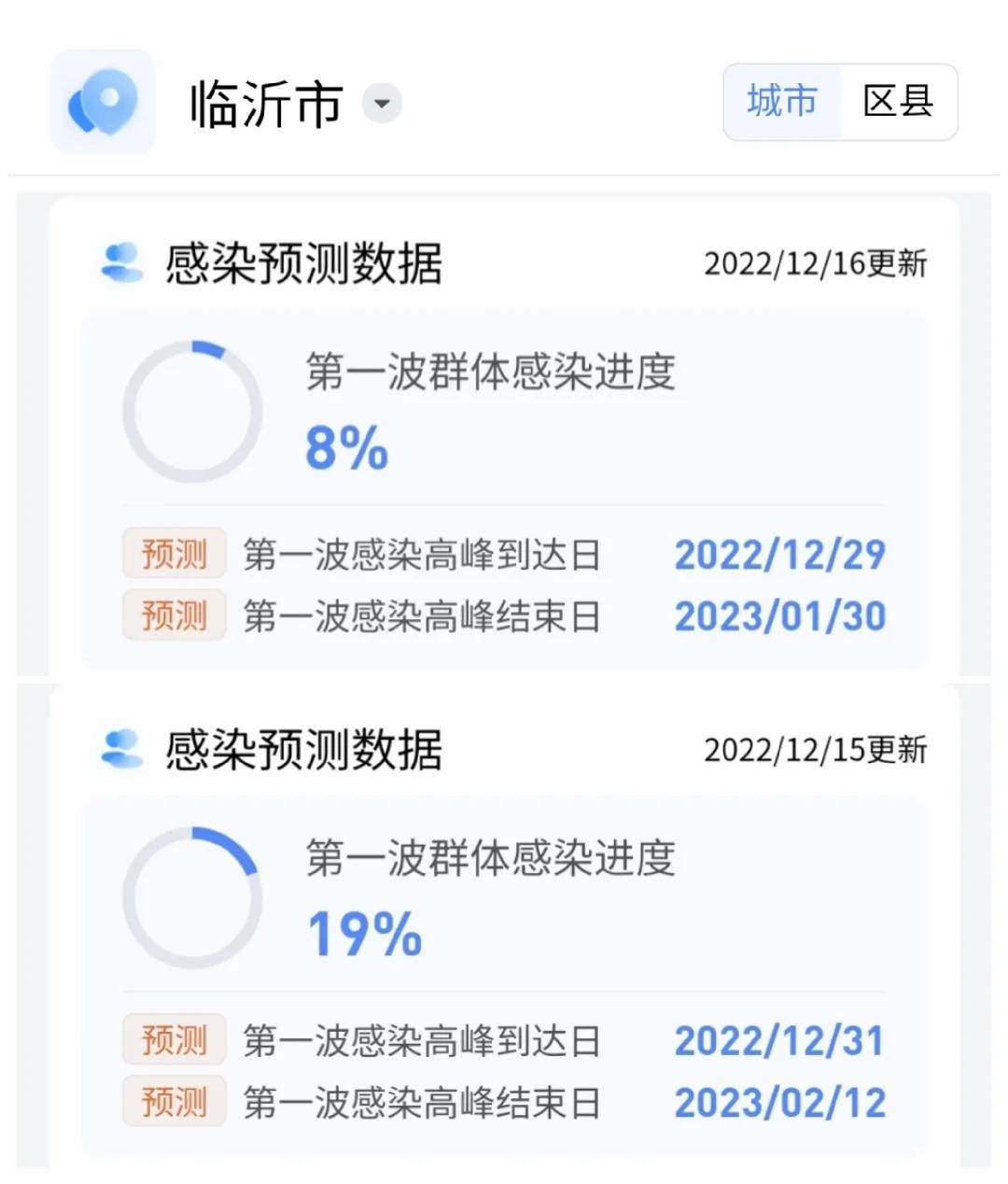This screenshot has height=1184, width=1008.
Task: Click the 2022/12/16更新 timestamp label
Action: [814, 264]
